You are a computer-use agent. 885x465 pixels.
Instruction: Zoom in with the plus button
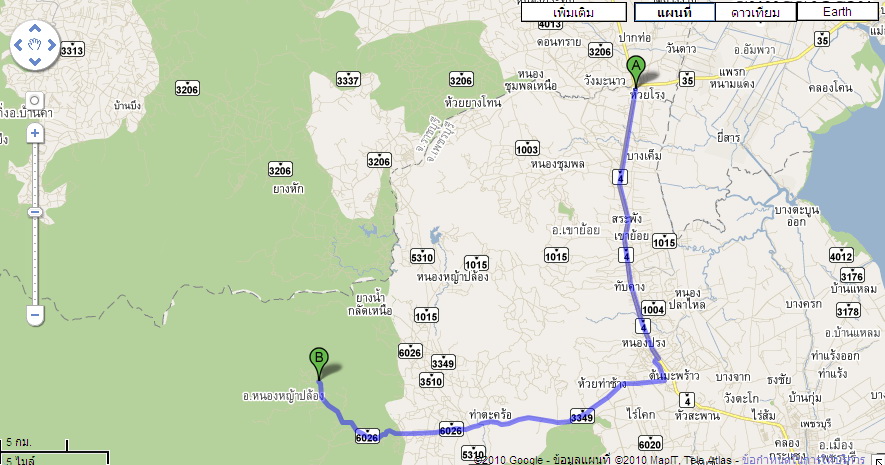click(35, 132)
